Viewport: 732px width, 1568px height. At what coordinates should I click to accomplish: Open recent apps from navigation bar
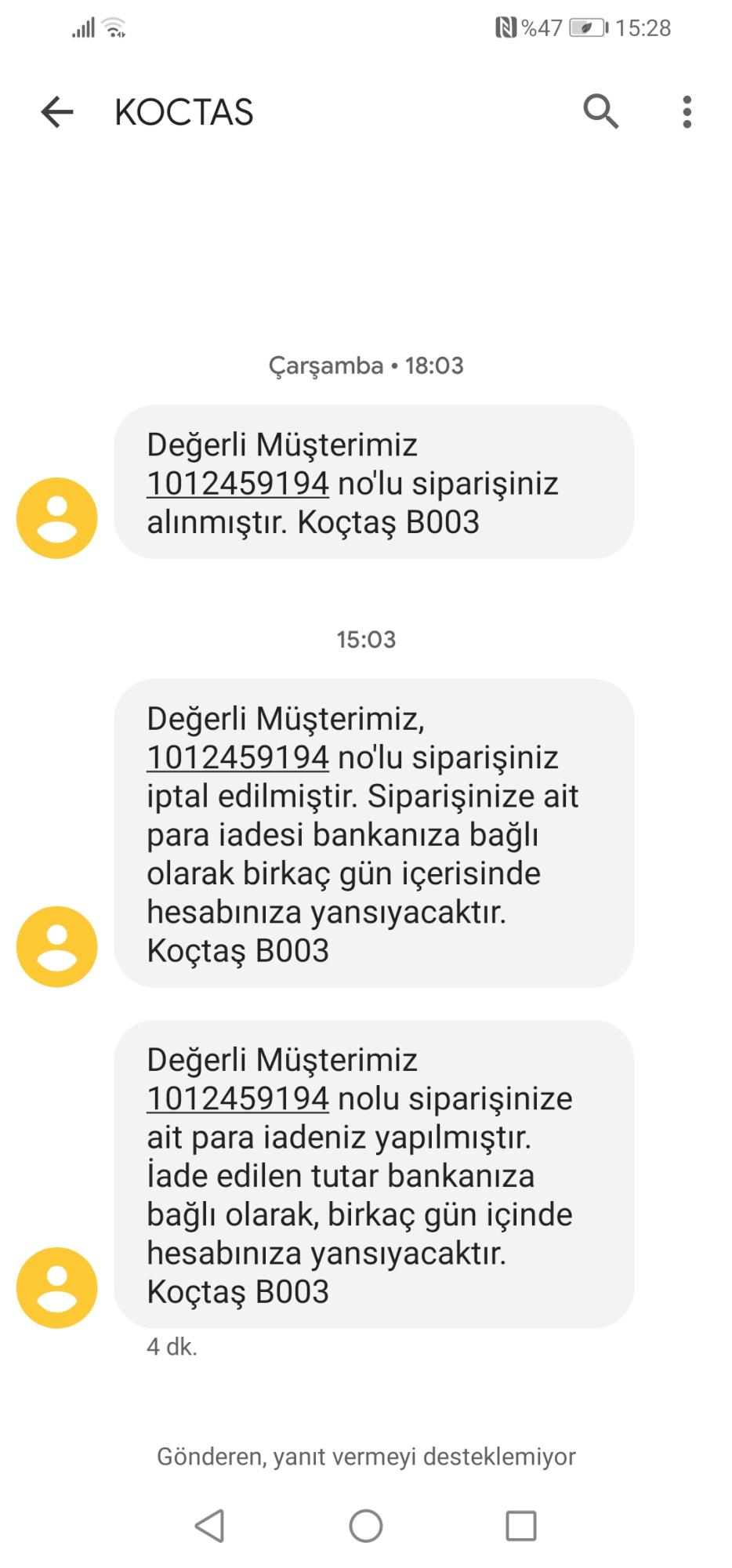[x=521, y=1526]
